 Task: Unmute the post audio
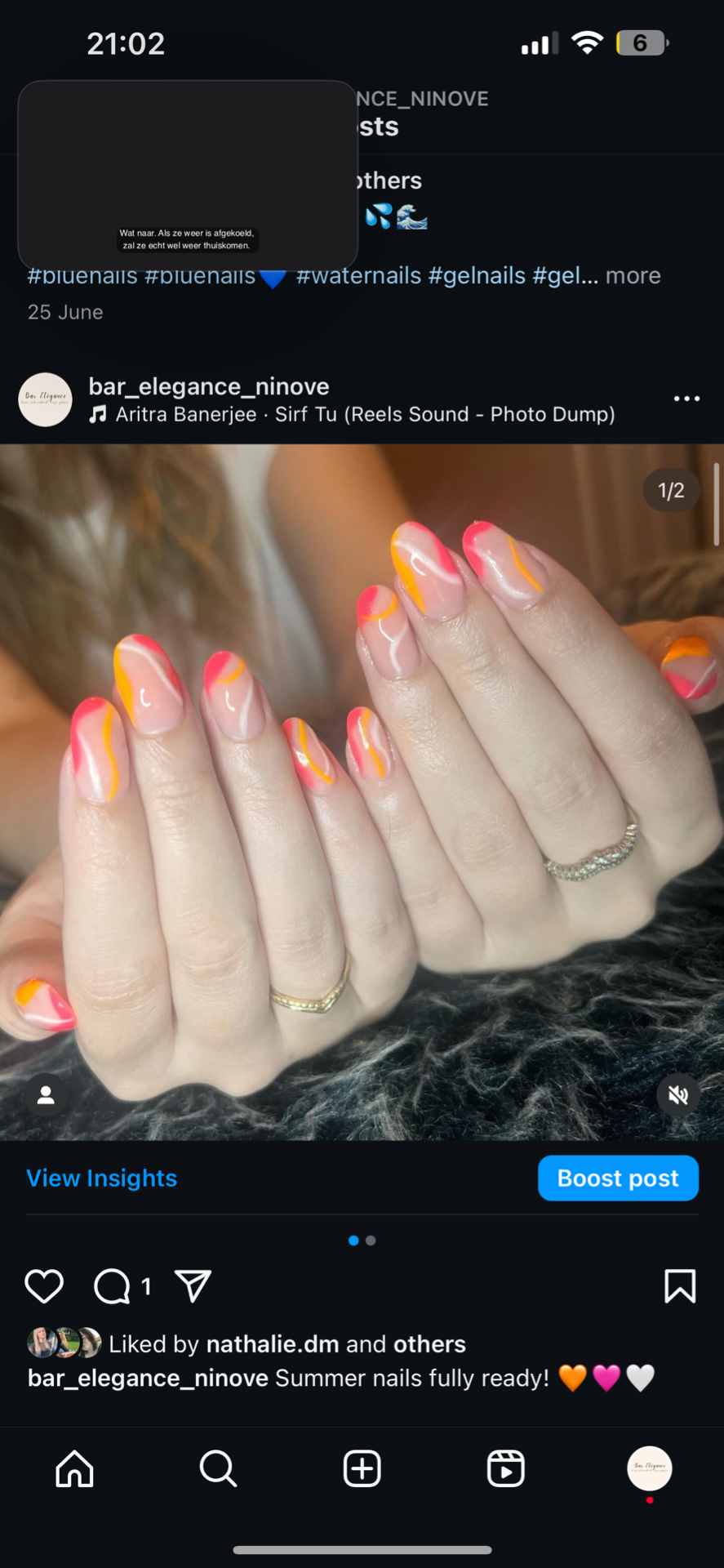click(678, 1095)
